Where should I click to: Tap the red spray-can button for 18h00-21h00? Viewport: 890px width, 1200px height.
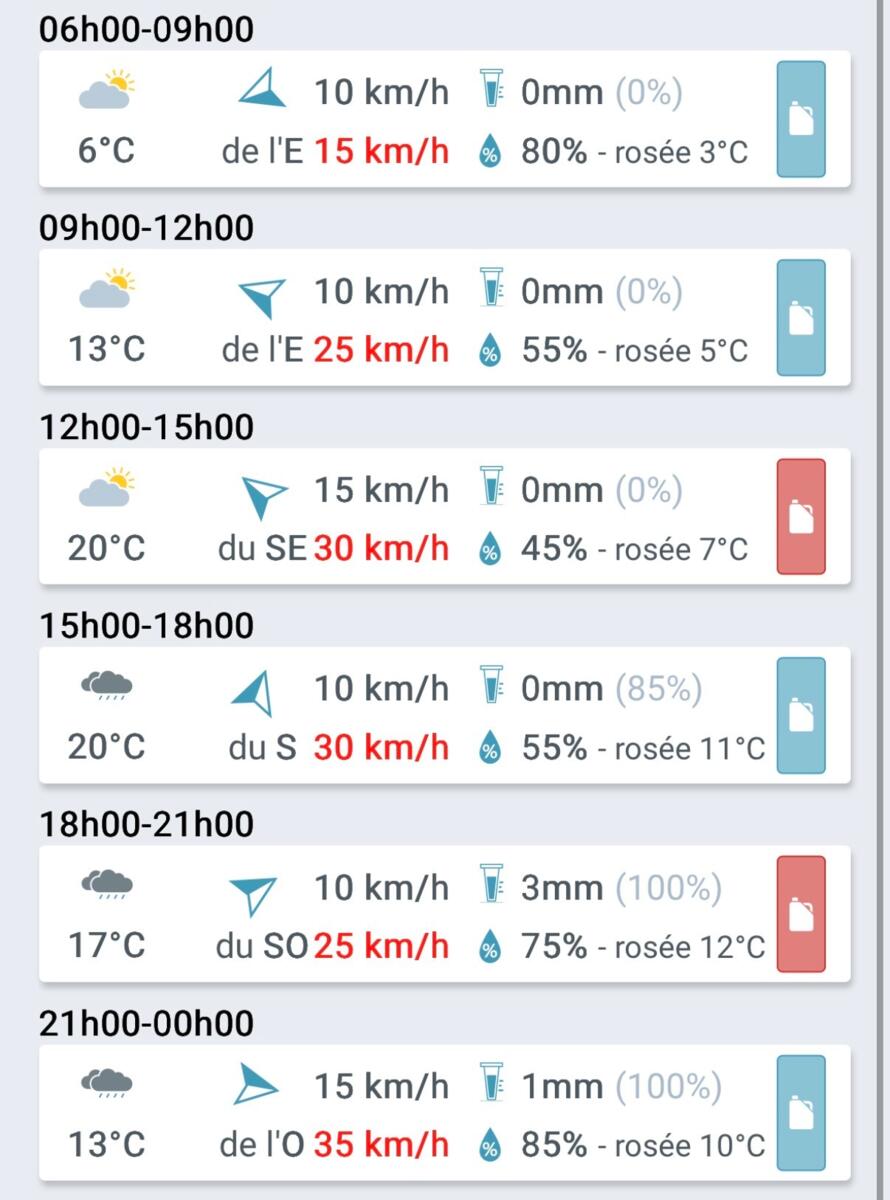coord(801,914)
